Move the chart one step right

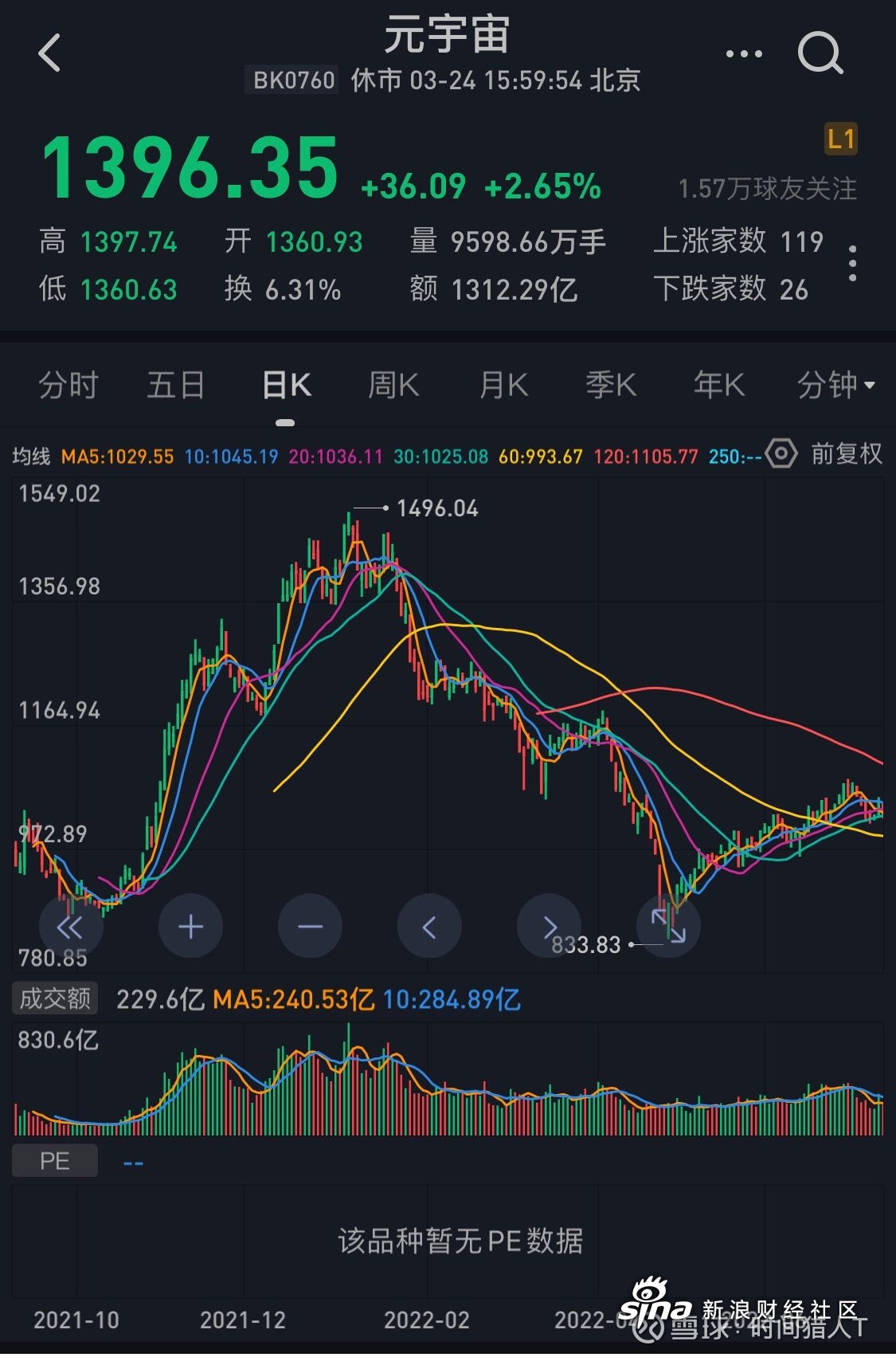click(549, 926)
